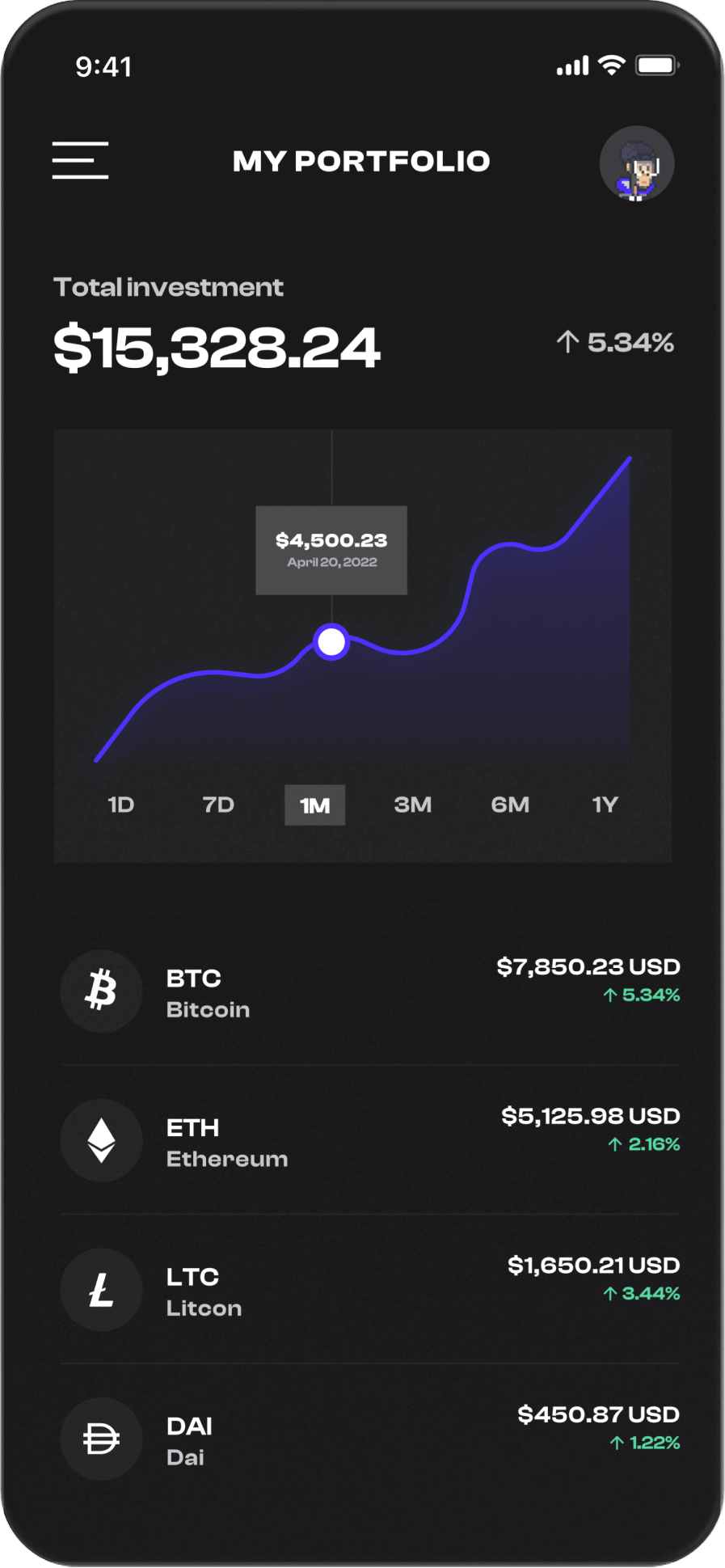Select the 7D chart filter
Image resolution: width=725 pixels, height=1568 pixels.
click(x=217, y=805)
